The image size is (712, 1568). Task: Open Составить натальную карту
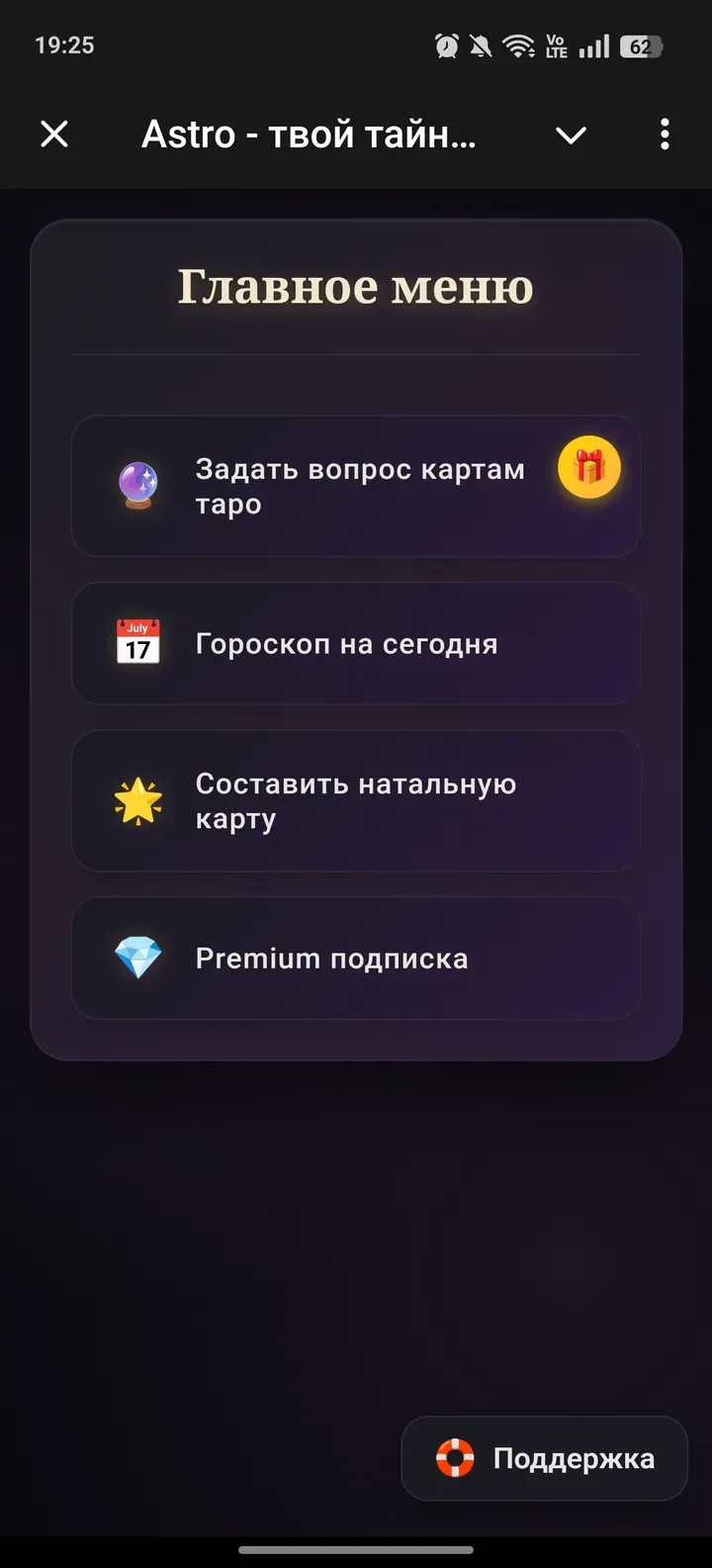[x=356, y=800]
